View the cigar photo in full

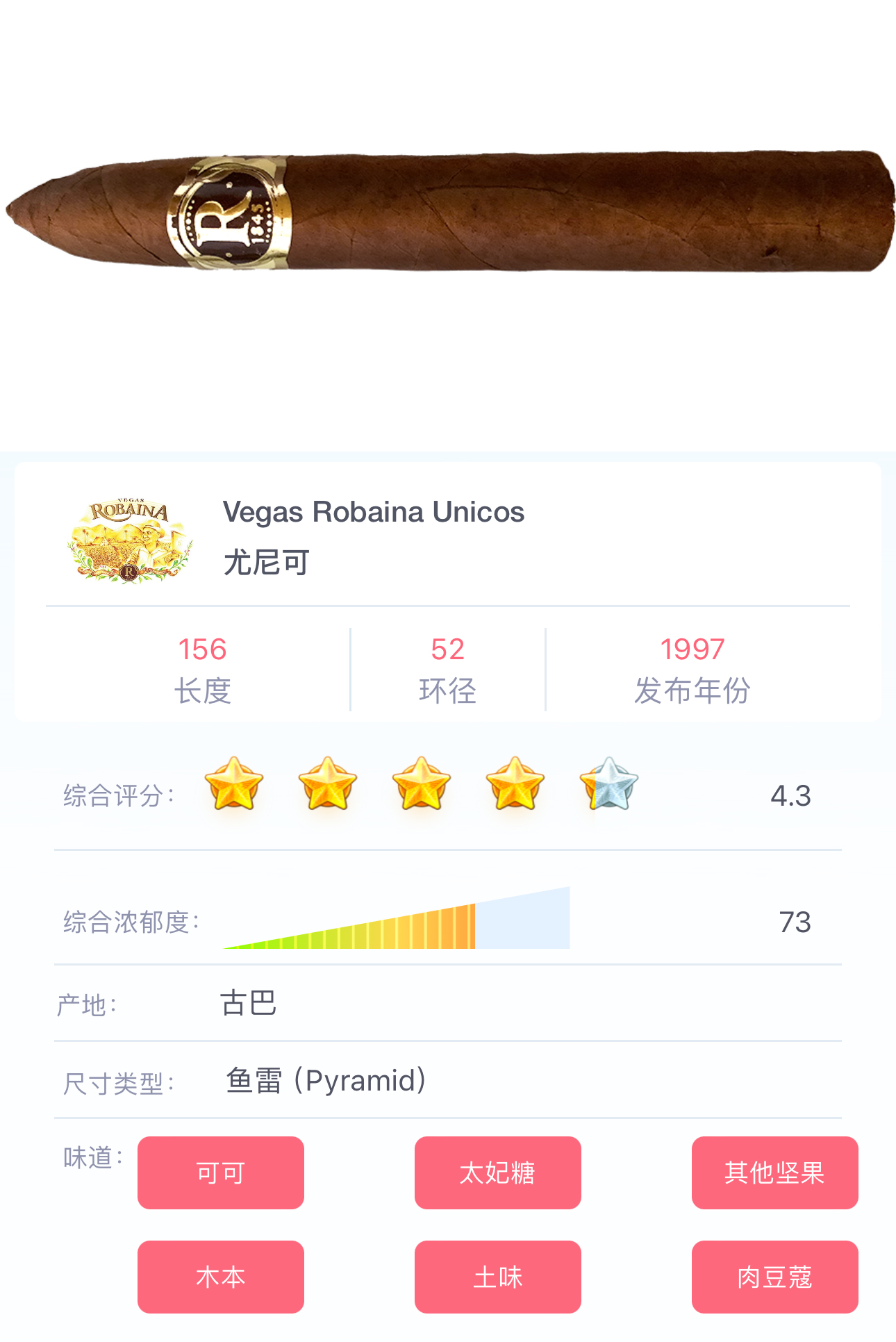[x=448, y=212]
